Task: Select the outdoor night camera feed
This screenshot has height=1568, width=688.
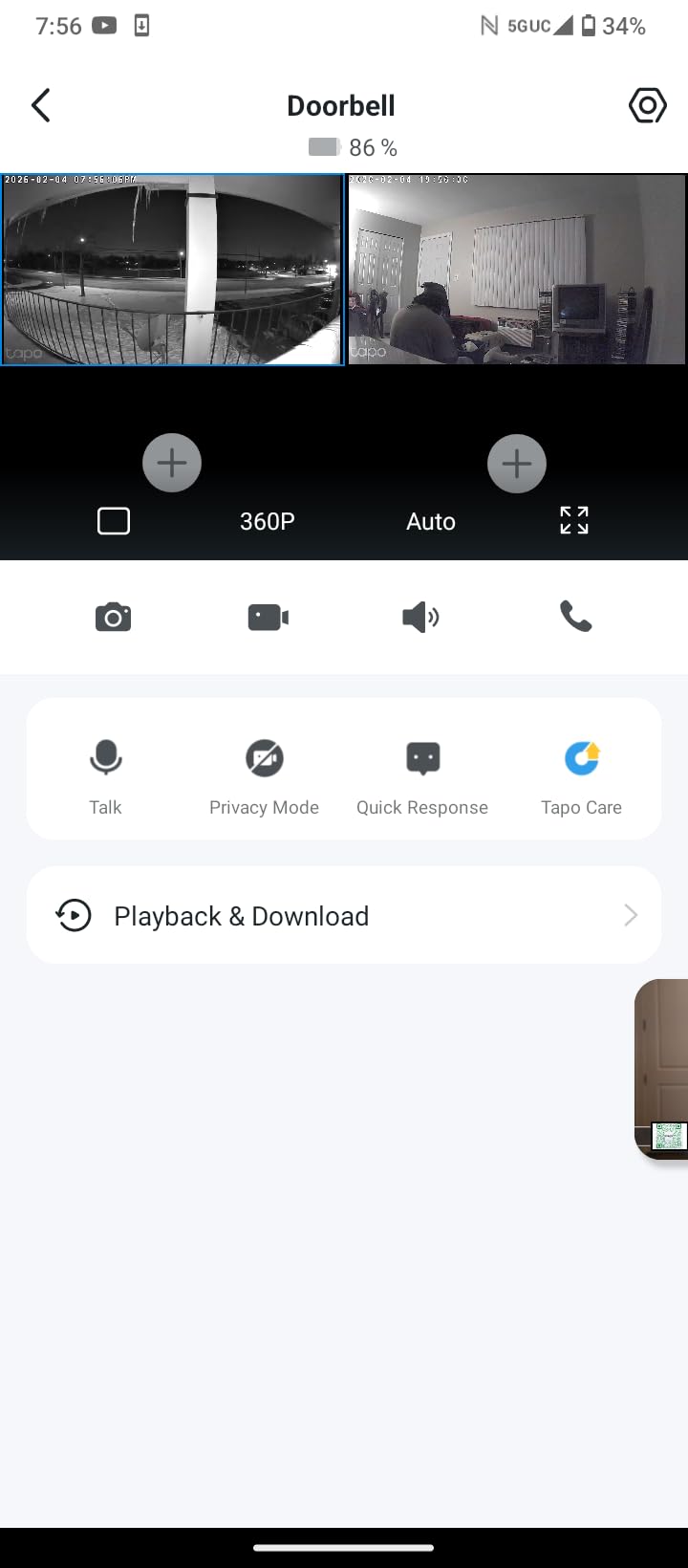Action: pos(172,269)
